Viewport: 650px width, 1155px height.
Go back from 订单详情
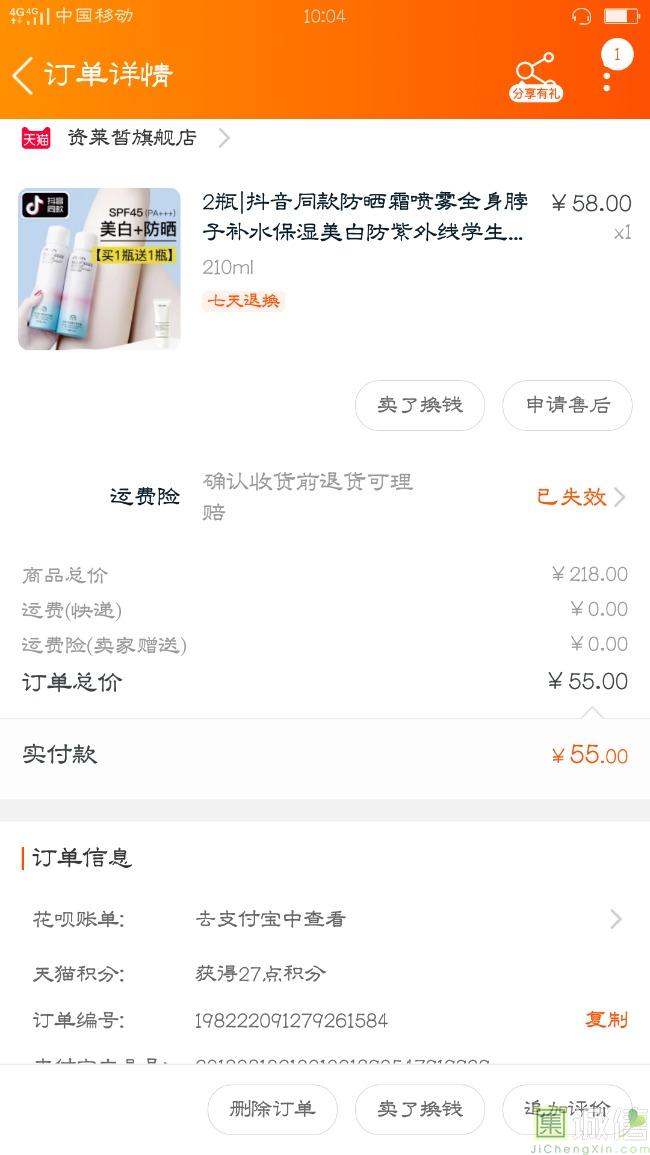coord(24,75)
